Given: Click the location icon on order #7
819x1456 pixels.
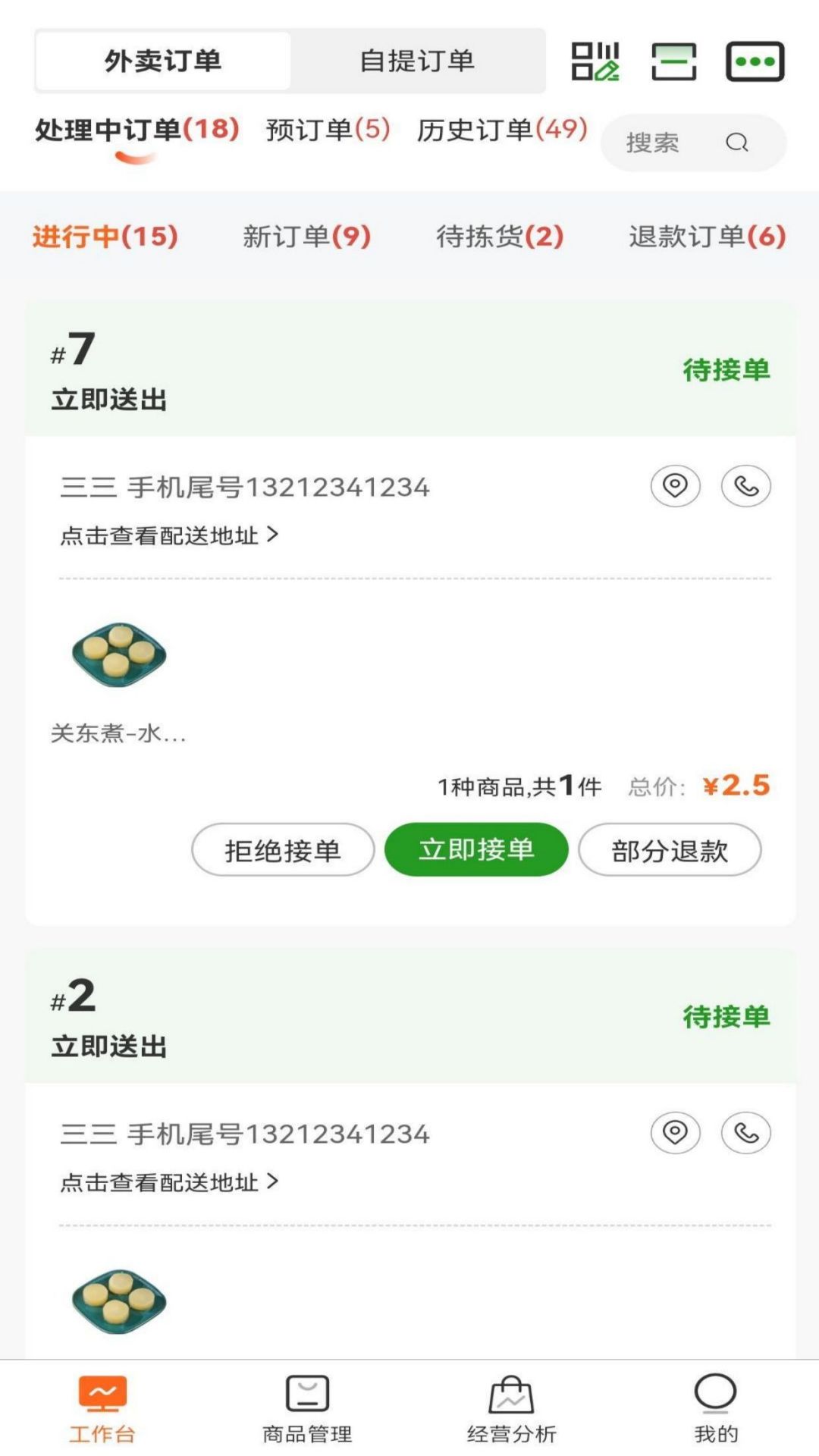Looking at the screenshot, I should tap(676, 486).
